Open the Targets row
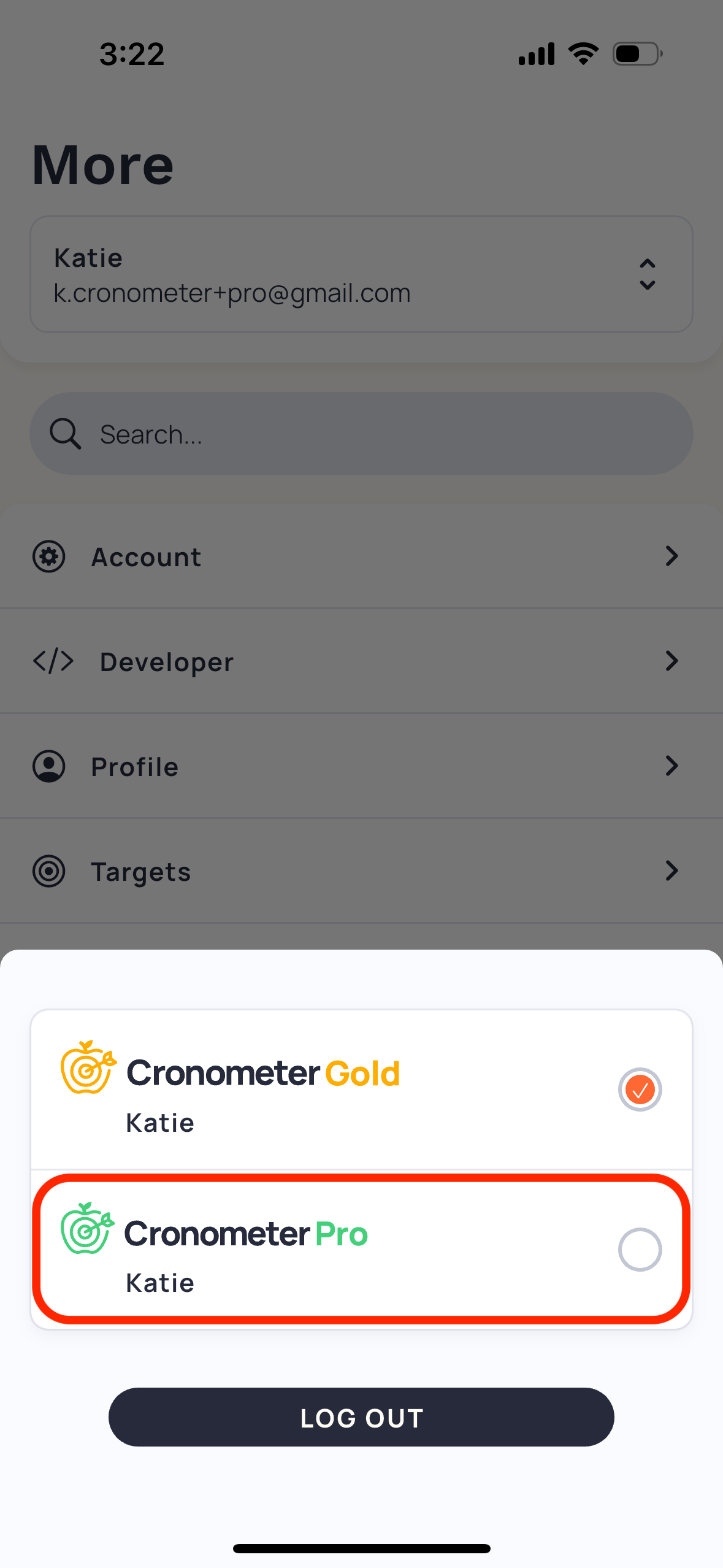Screen dimensions: 723x1568 tap(361, 871)
